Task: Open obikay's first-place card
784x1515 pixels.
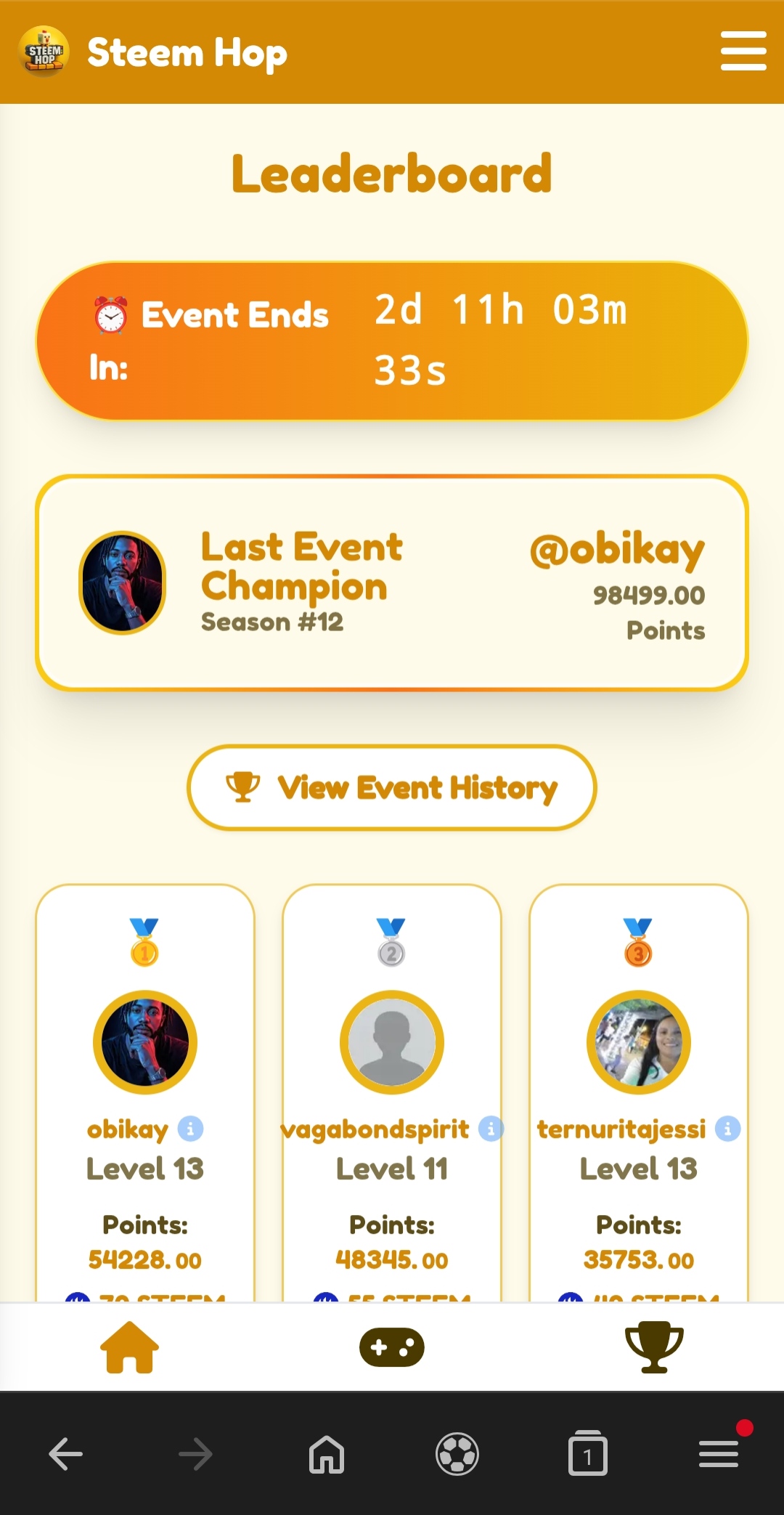Action: [145, 1093]
